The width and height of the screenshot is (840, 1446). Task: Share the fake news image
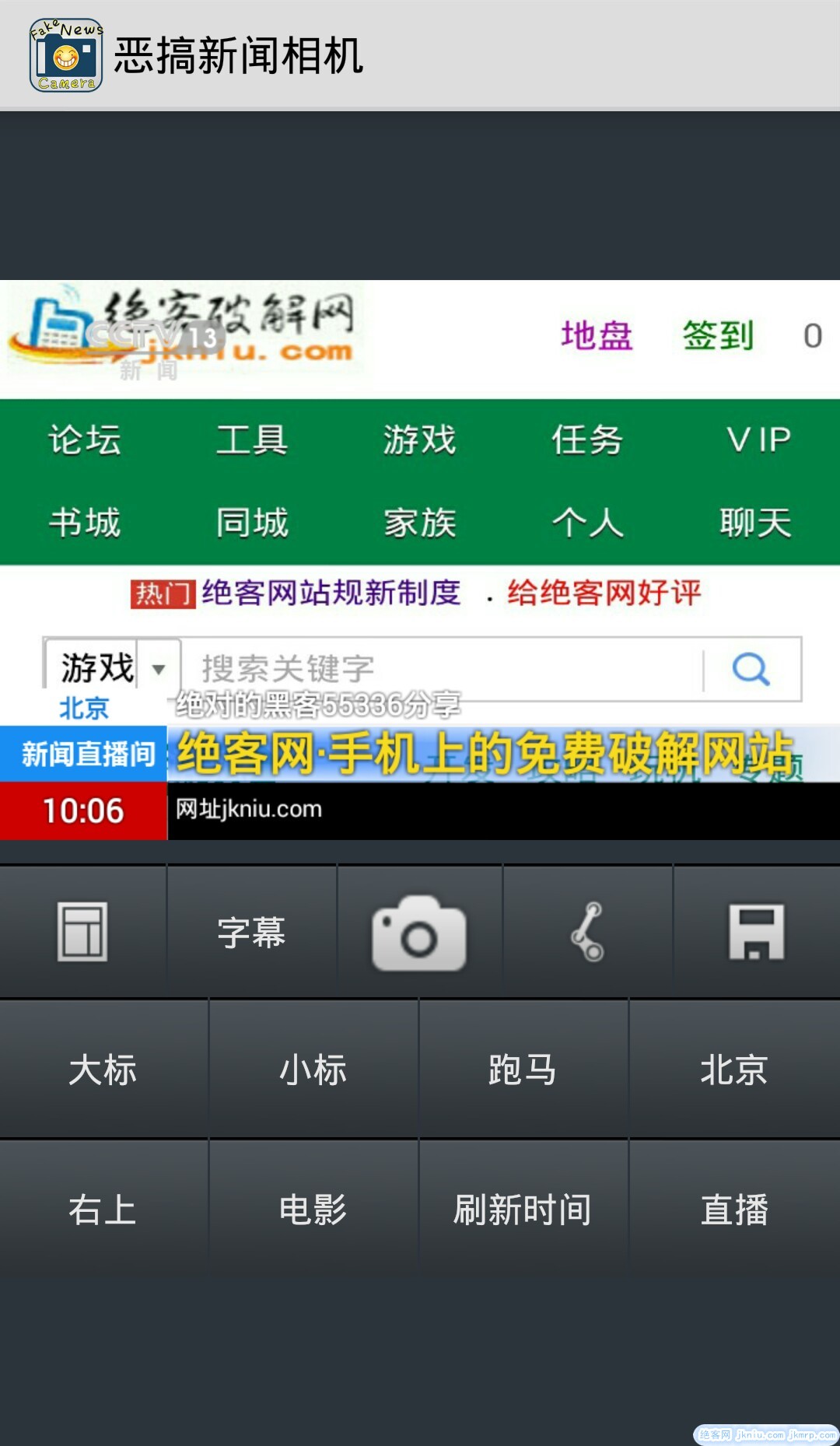[x=587, y=932]
